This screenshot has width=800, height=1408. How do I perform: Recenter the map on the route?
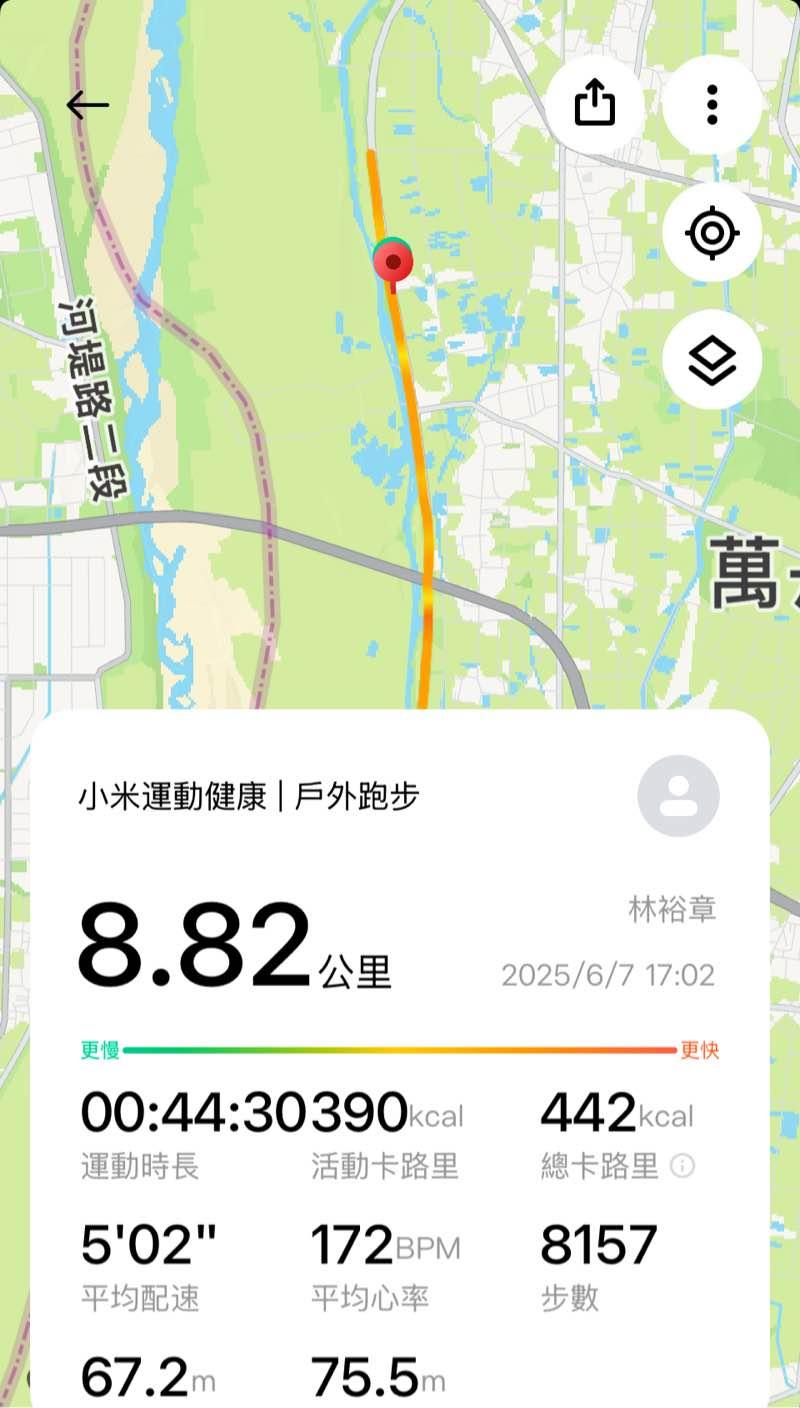click(712, 233)
